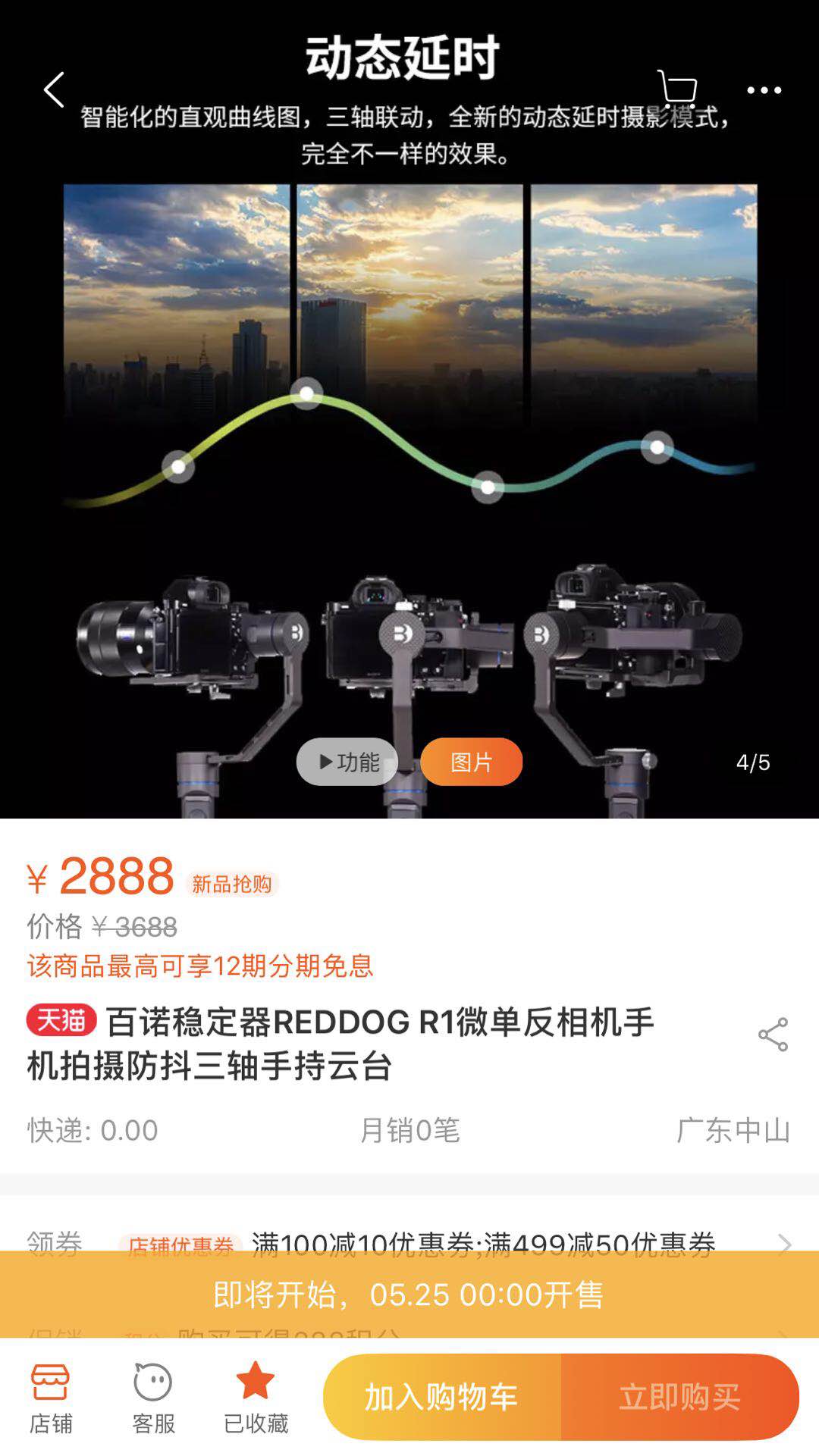Open the more options ellipsis menu
Image resolution: width=819 pixels, height=1456 pixels.
(763, 89)
